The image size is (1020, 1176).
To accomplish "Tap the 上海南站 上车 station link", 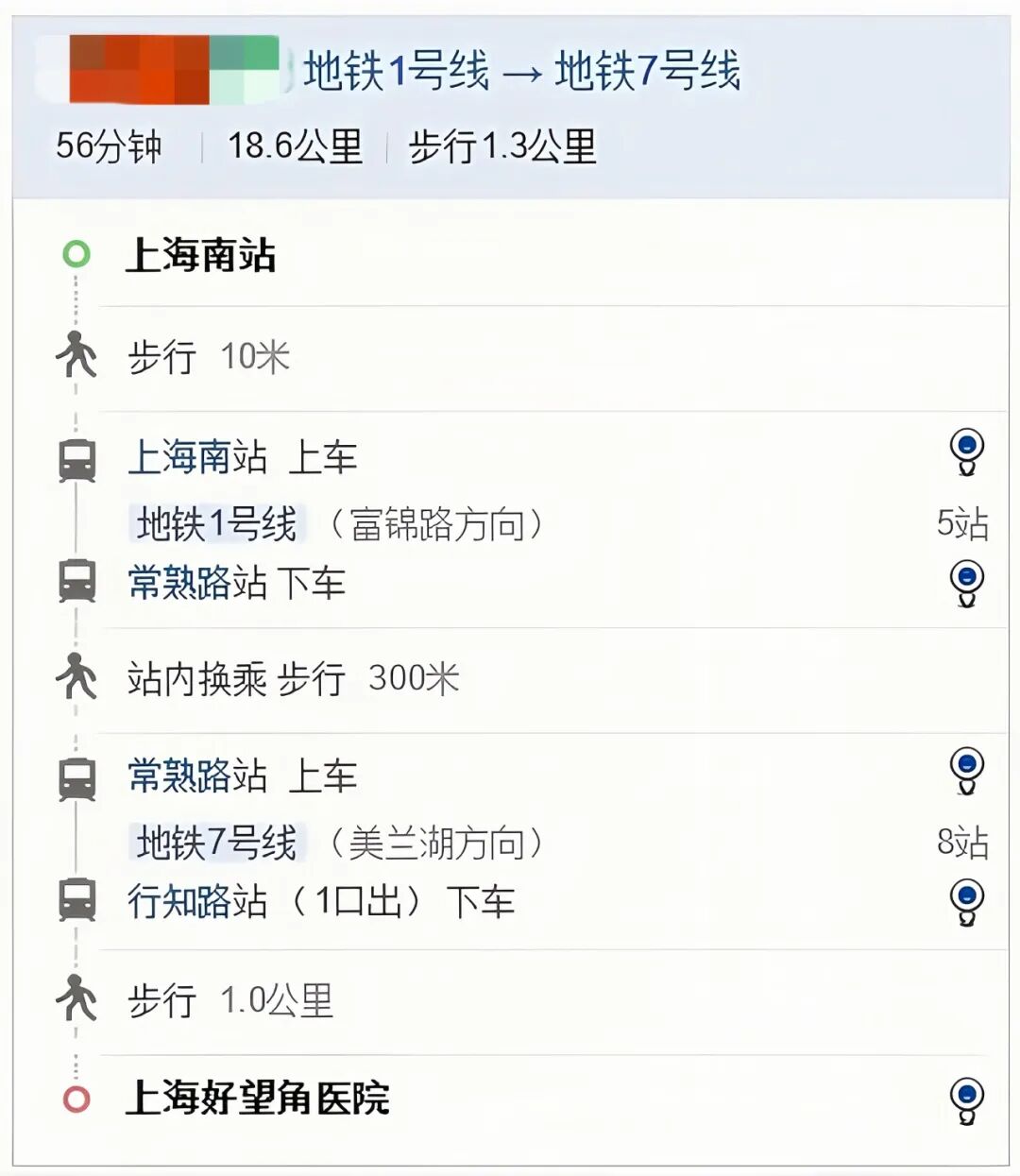I will tap(197, 458).
